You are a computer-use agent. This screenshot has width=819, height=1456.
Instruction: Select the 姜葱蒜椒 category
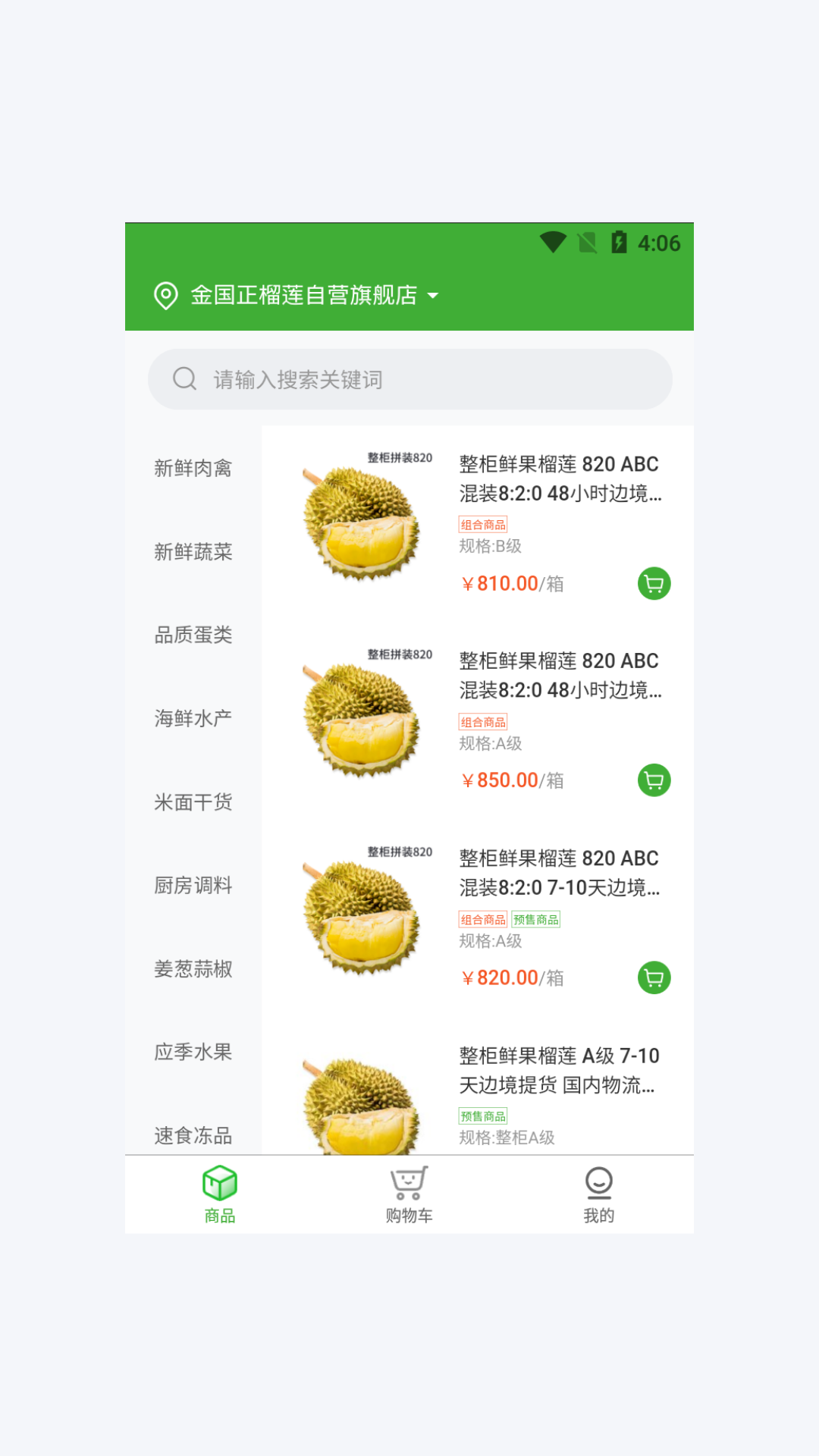[x=193, y=969]
